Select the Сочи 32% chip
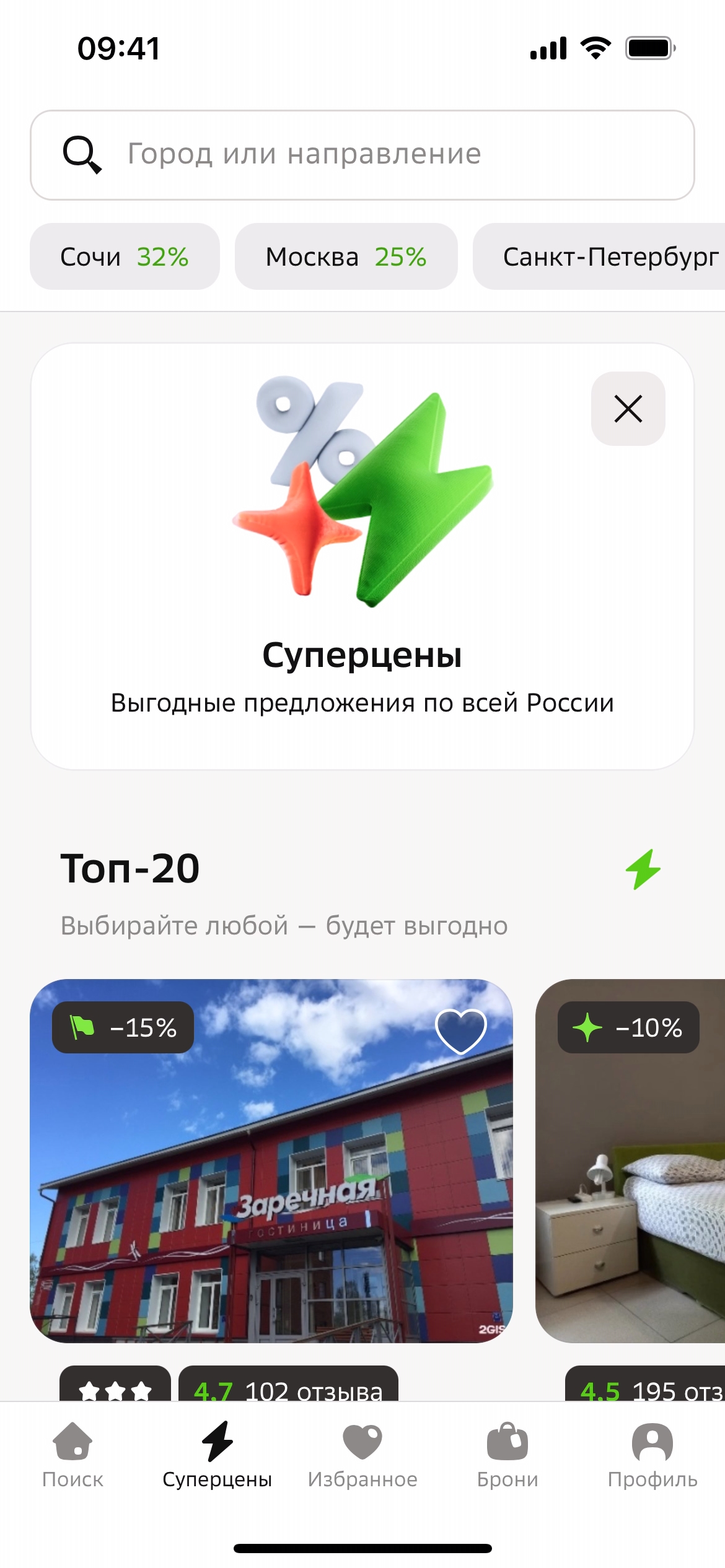Image resolution: width=725 pixels, height=1568 pixels. coord(125,256)
